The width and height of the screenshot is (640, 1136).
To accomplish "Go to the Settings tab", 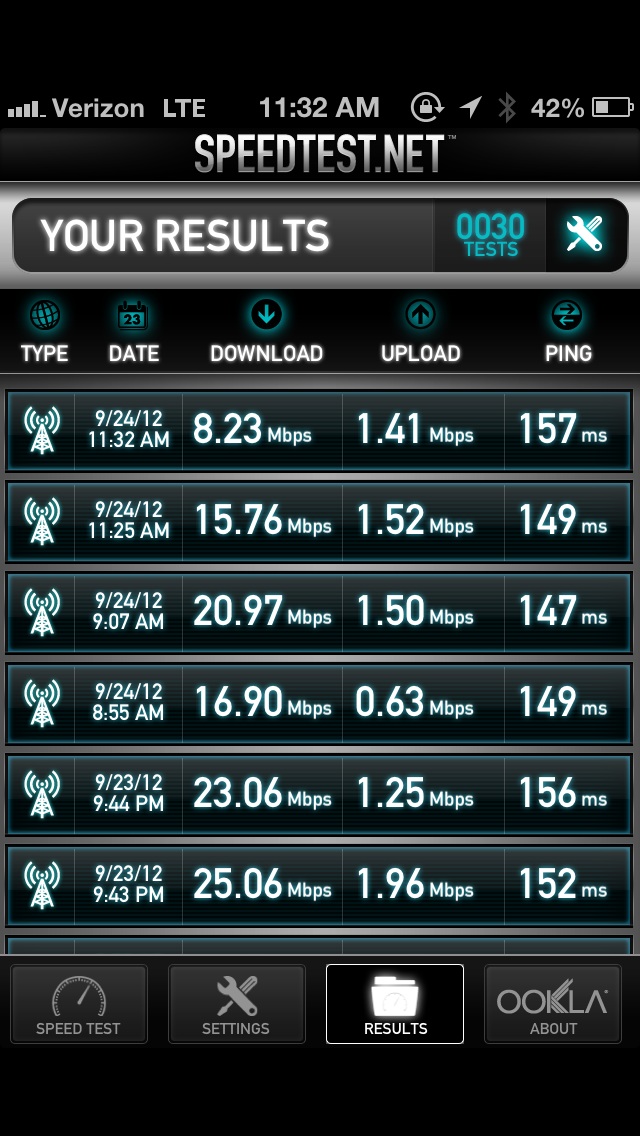I will click(x=236, y=1004).
